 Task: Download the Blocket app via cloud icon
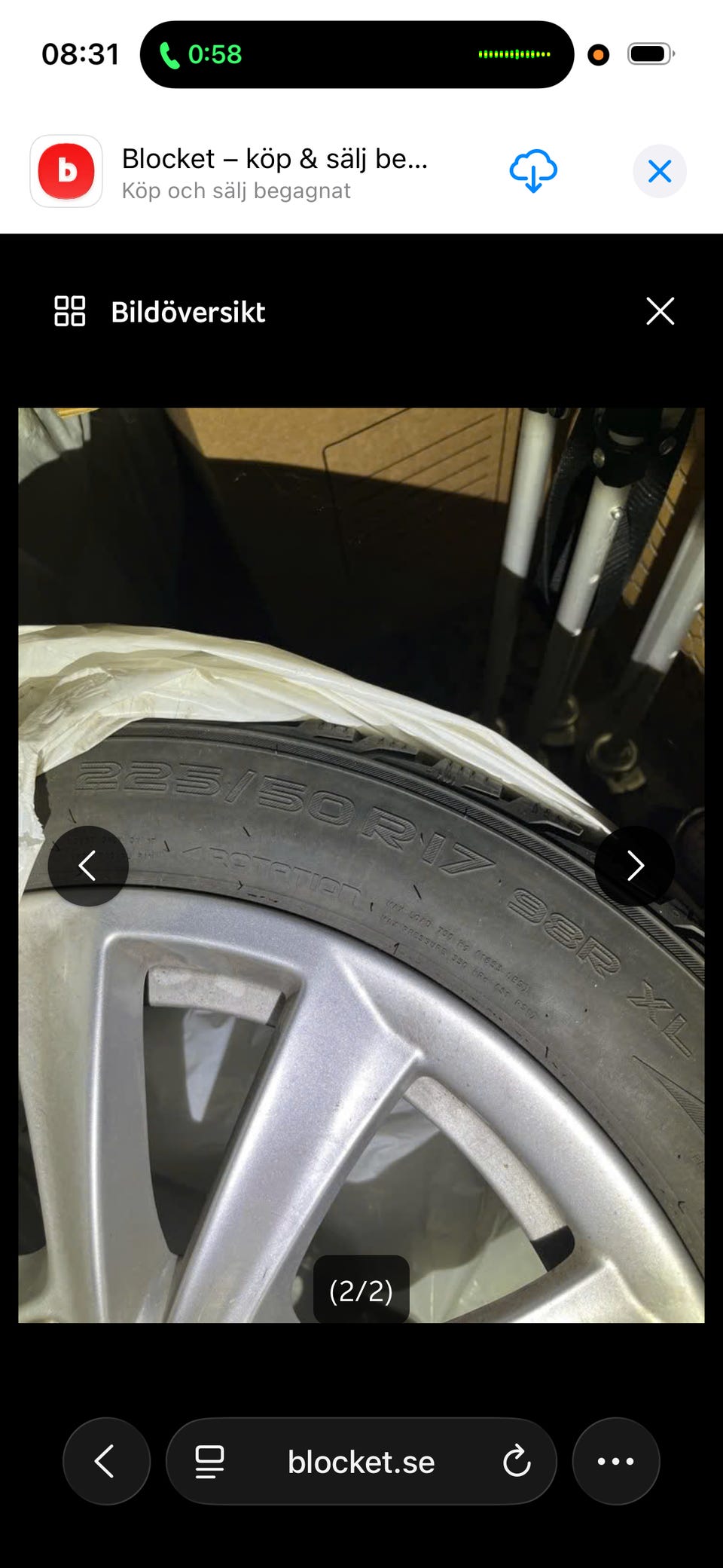coord(533,171)
